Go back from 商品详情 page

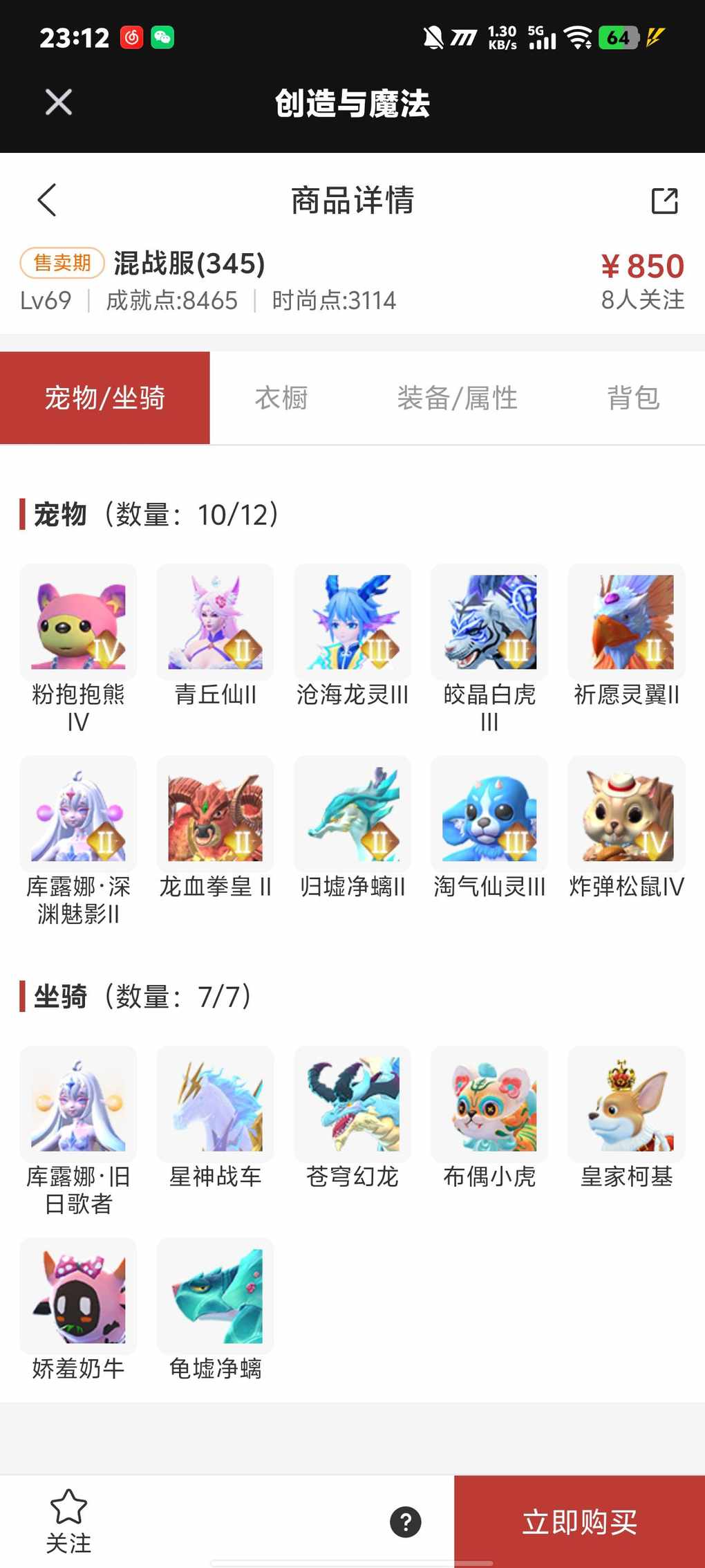tap(47, 201)
